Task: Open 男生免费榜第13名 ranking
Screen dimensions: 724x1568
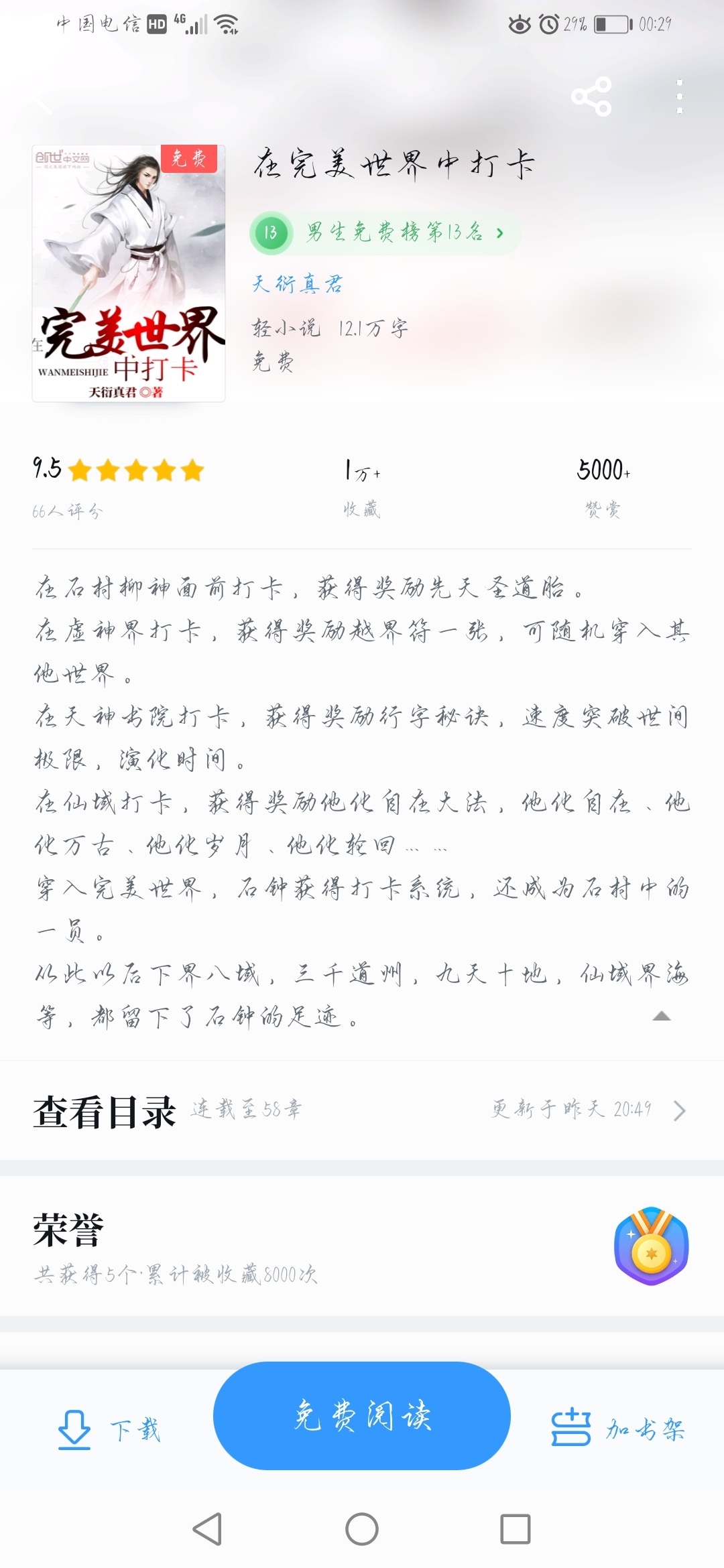Action: click(385, 233)
